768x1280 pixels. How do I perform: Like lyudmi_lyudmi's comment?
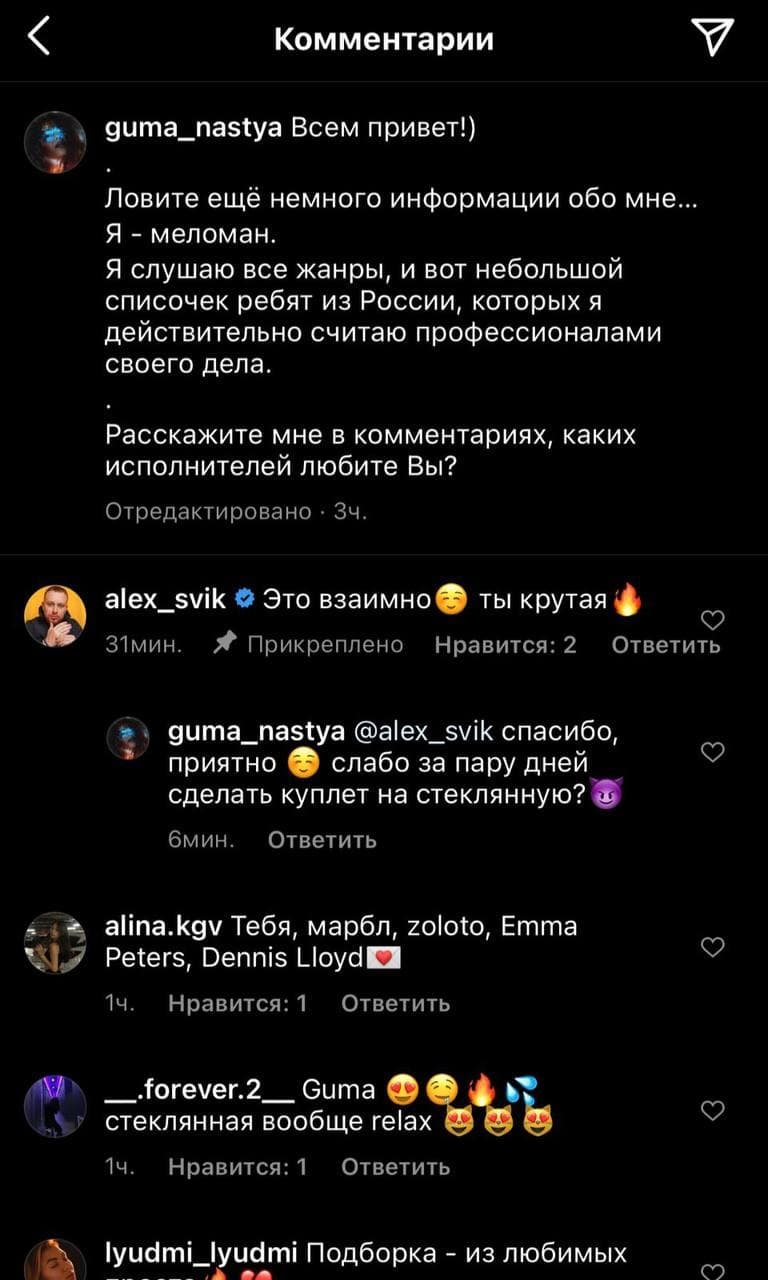pyautogui.click(x=712, y=1270)
